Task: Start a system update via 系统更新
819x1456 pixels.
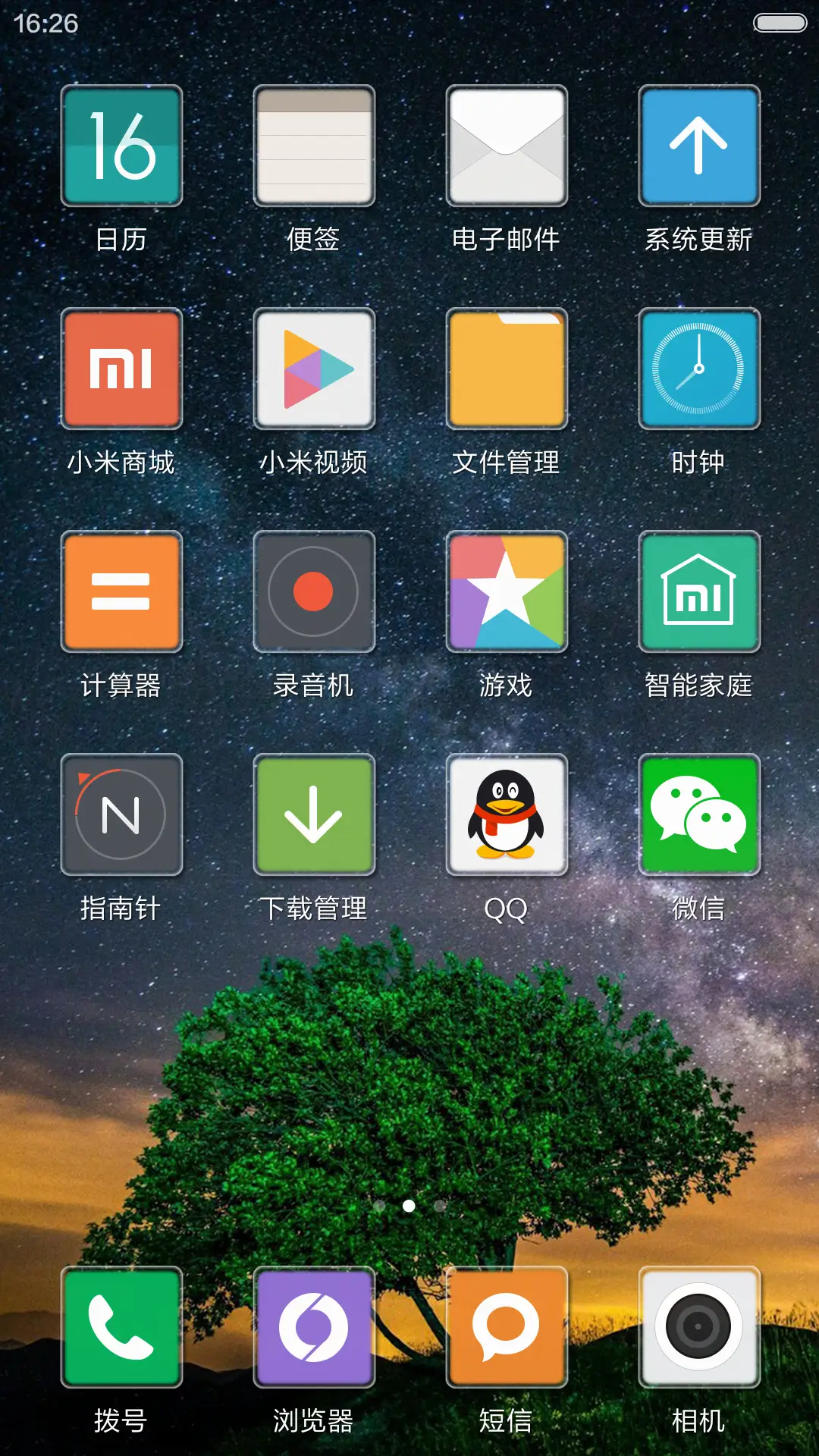Action: pyautogui.click(x=699, y=146)
